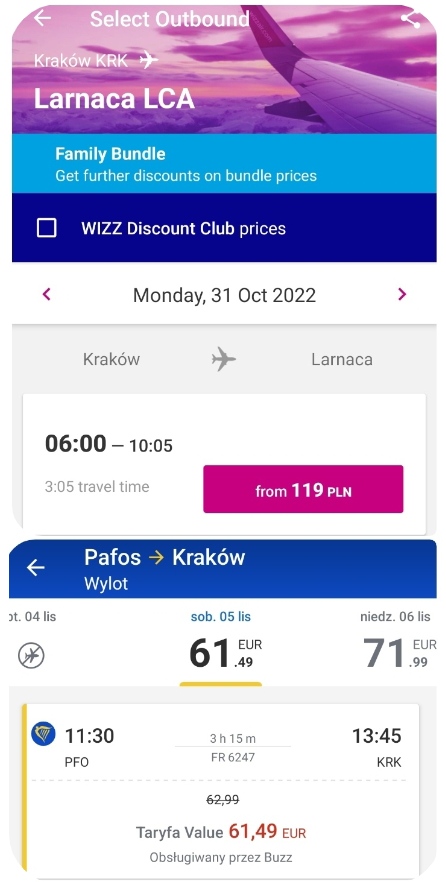Select sob. 05 lis date for 61.49 EUR
This screenshot has width=446, height=882.
click(221, 643)
